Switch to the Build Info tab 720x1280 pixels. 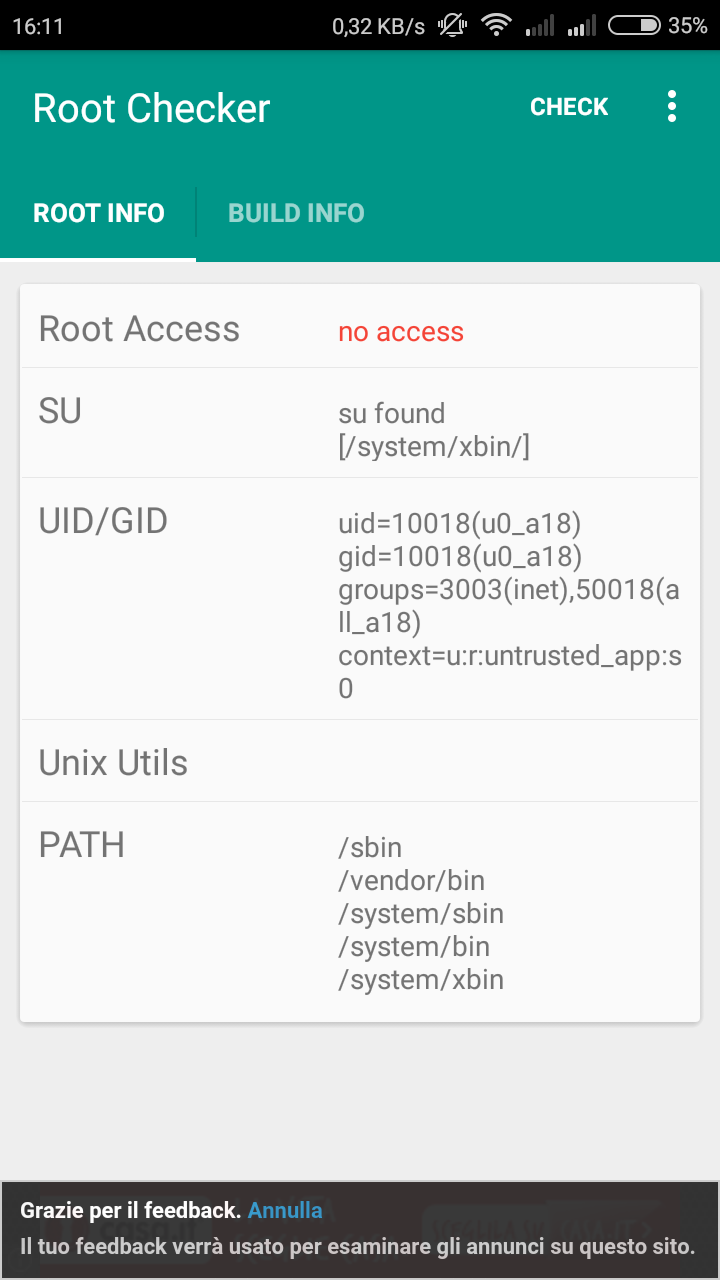pyautogui.click(x=296, y=213)
